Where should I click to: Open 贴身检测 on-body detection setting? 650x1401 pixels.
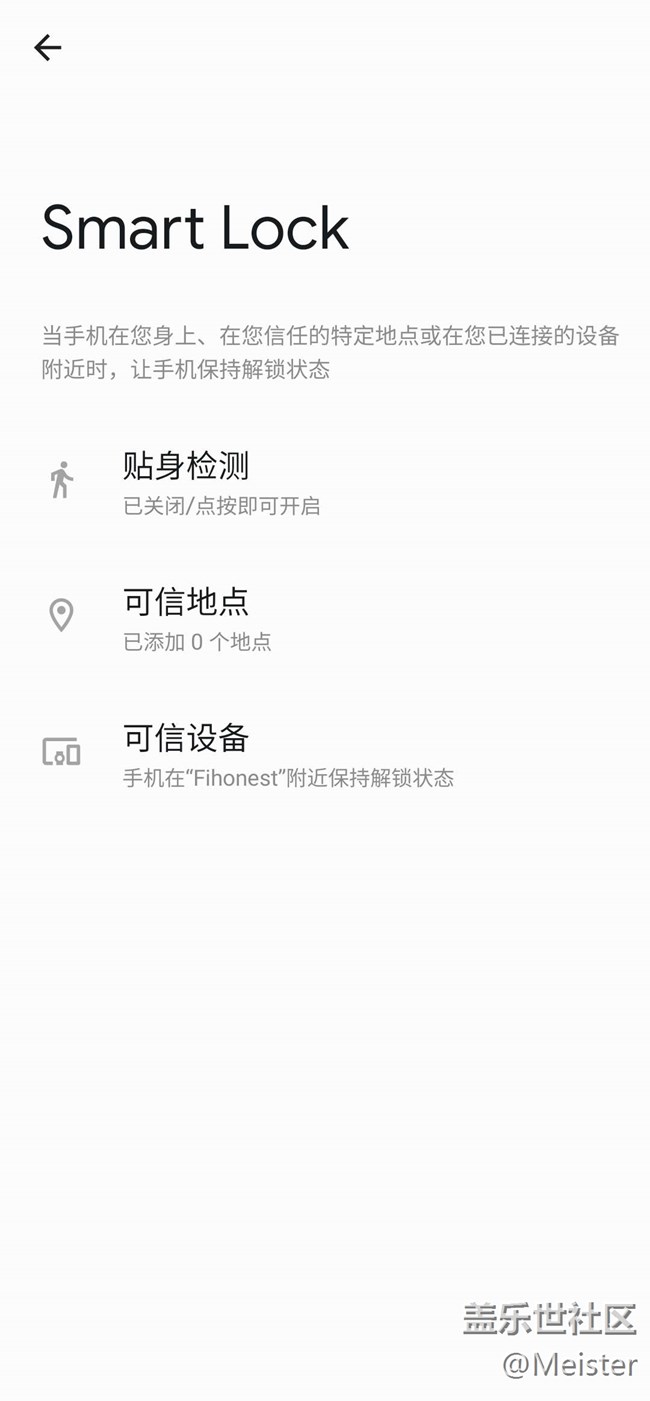(x=186, y=481)
